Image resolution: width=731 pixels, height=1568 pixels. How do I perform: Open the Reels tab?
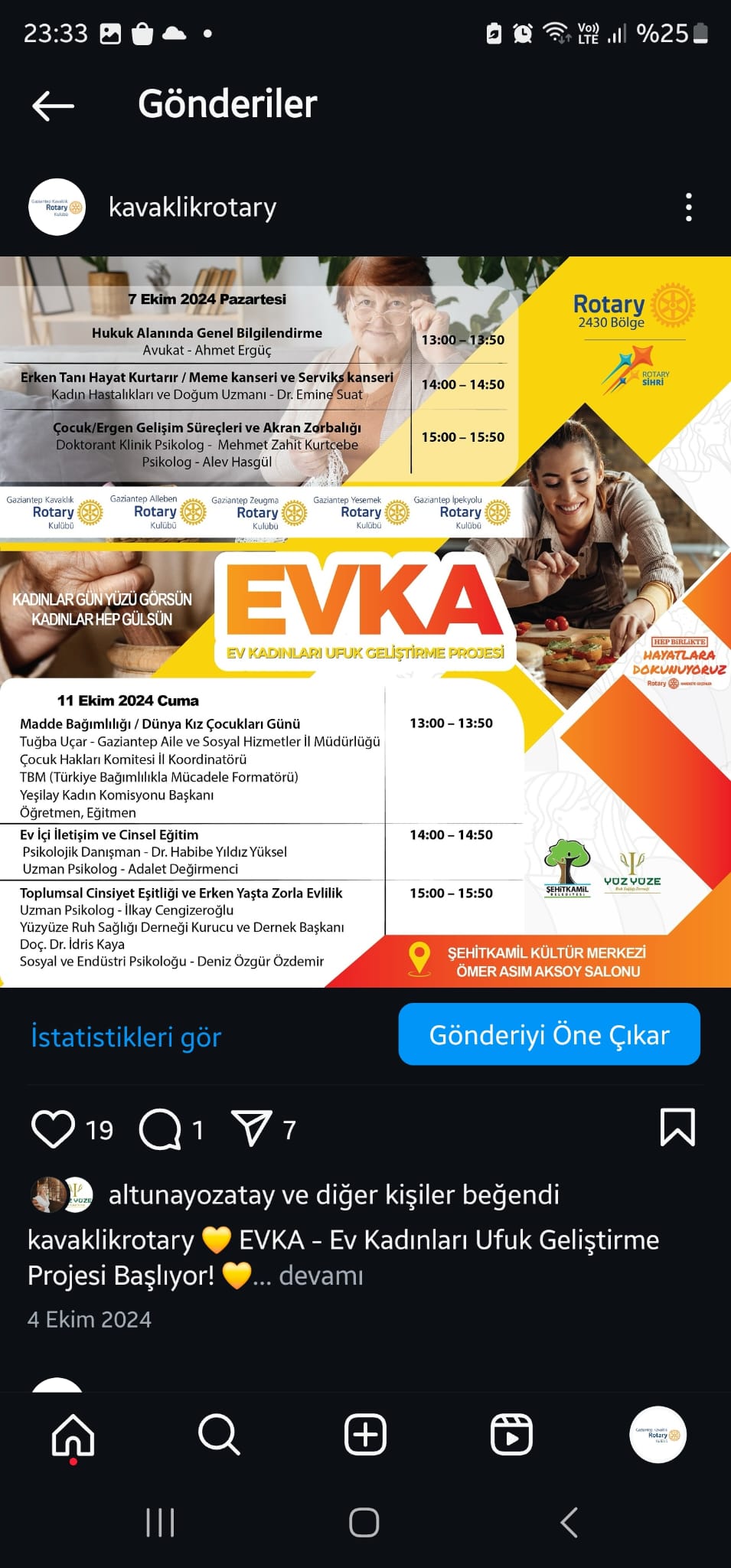point(511,1434)
